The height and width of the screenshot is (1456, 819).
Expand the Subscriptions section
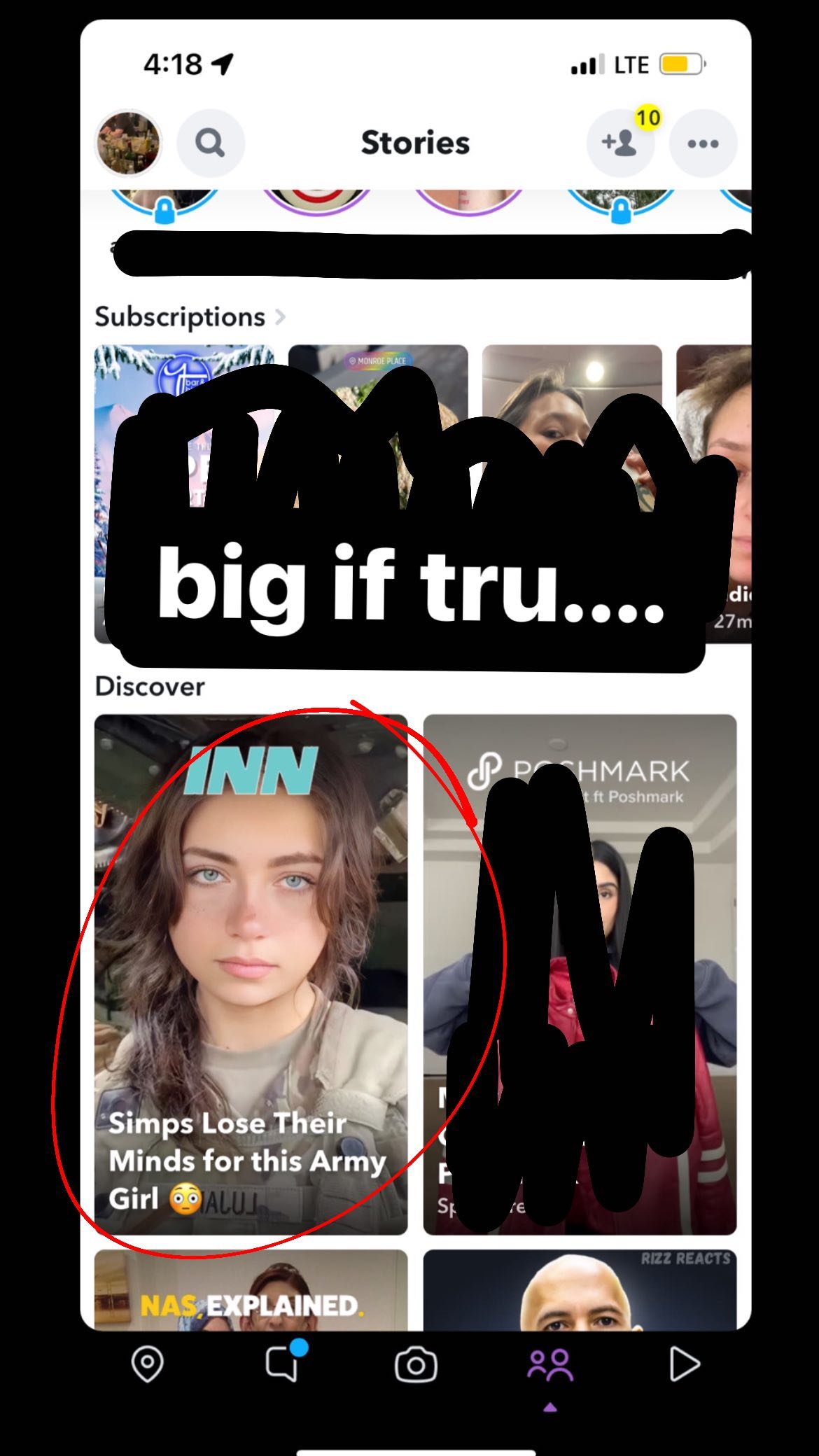[x=190, y=317]
